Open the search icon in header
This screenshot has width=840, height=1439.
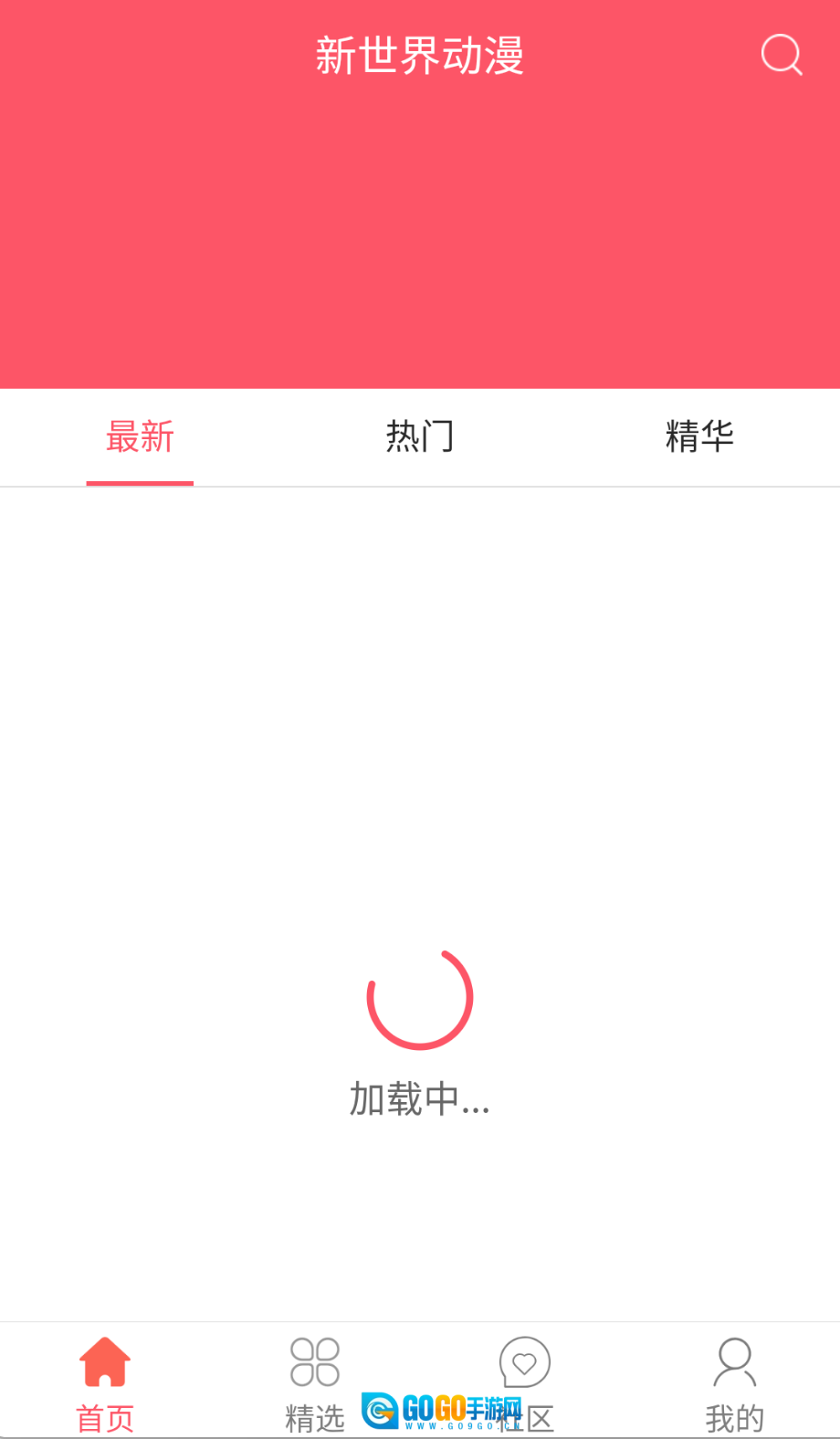[782, 55]
